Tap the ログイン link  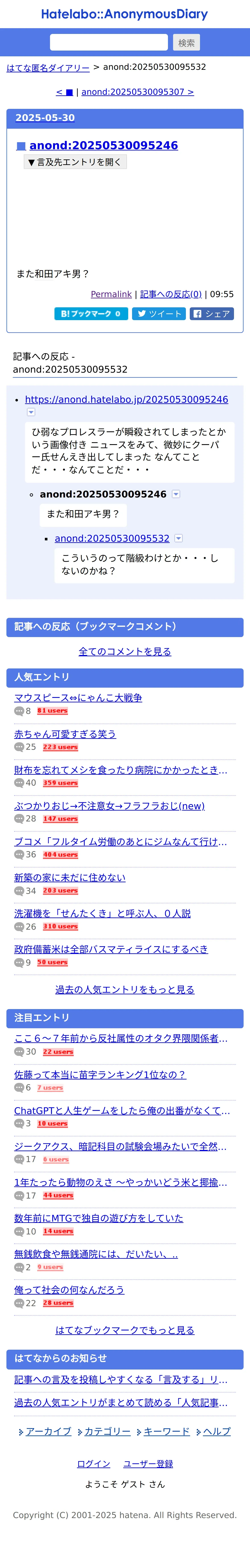(x=93, y=1464)
